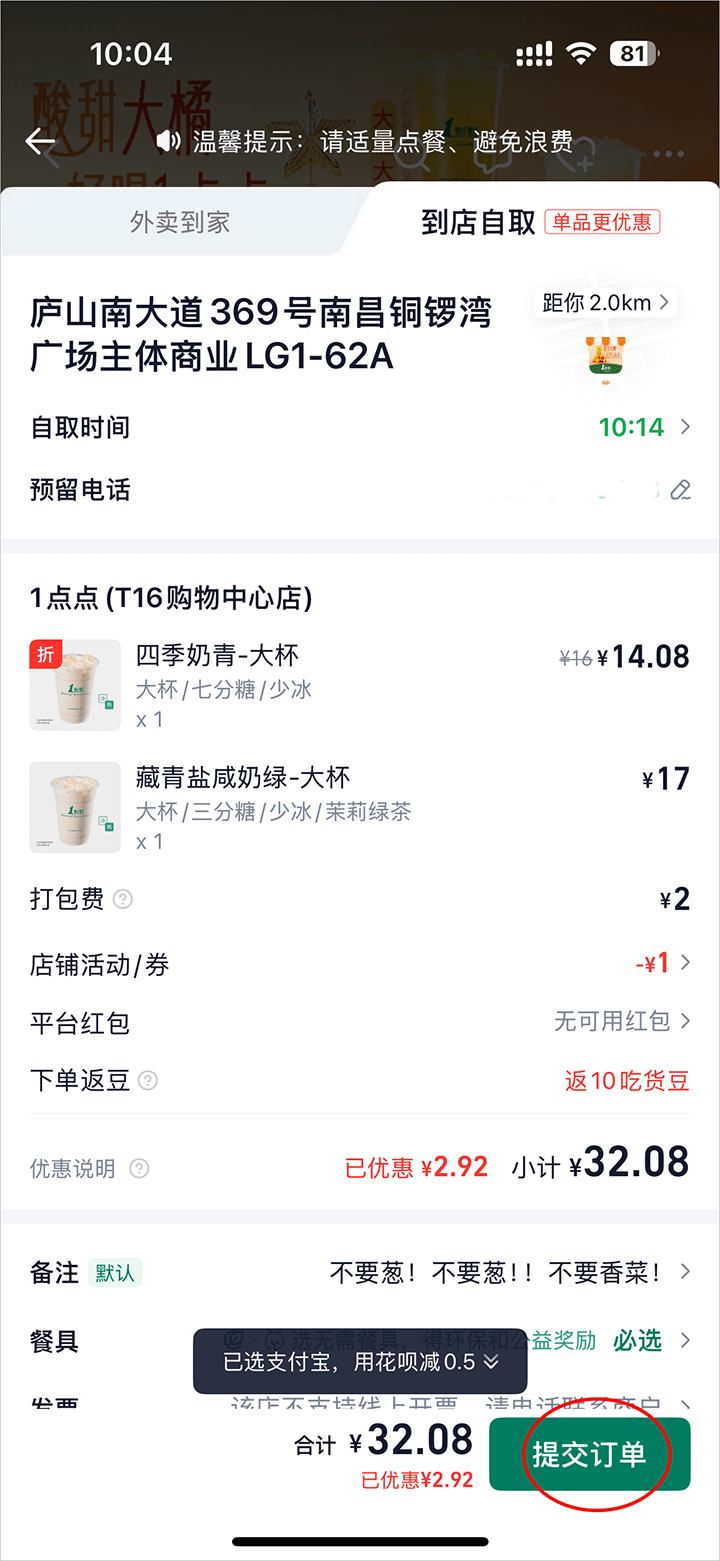Show help for 下单返豆
The image size is (720, 1561).
[x=148, y=1081]
